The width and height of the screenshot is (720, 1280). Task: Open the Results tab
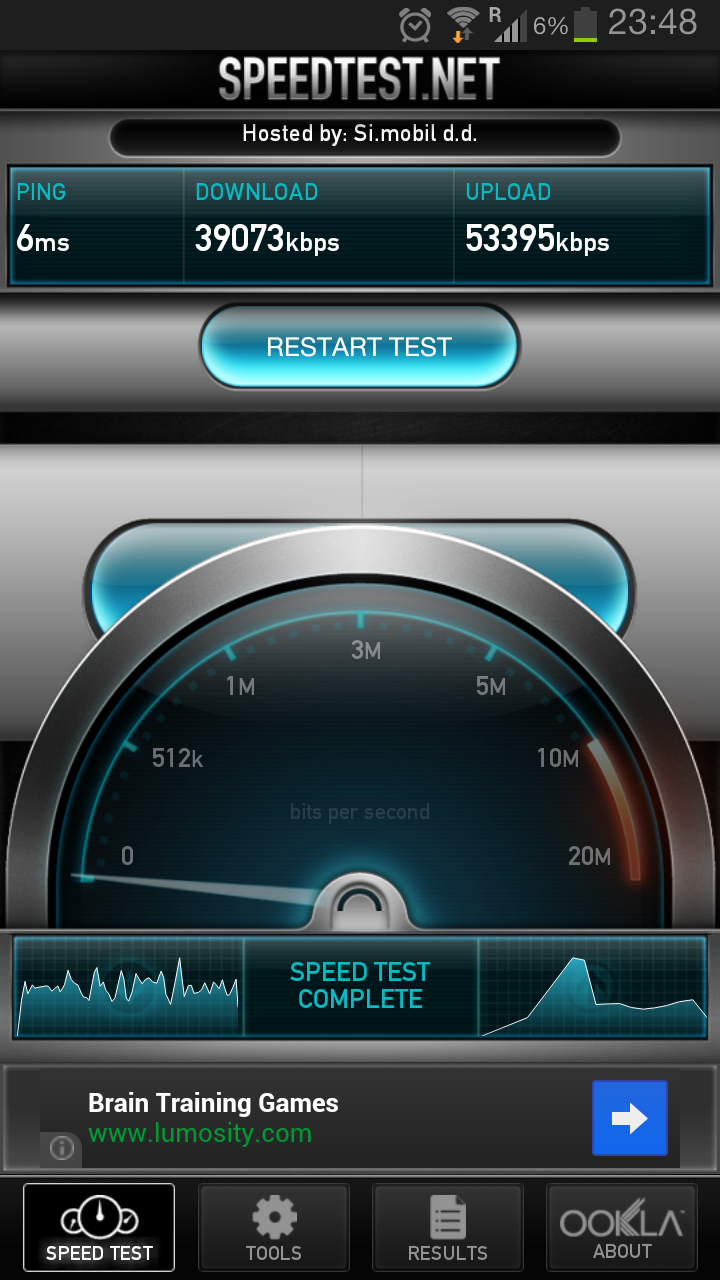(447, 1228)
